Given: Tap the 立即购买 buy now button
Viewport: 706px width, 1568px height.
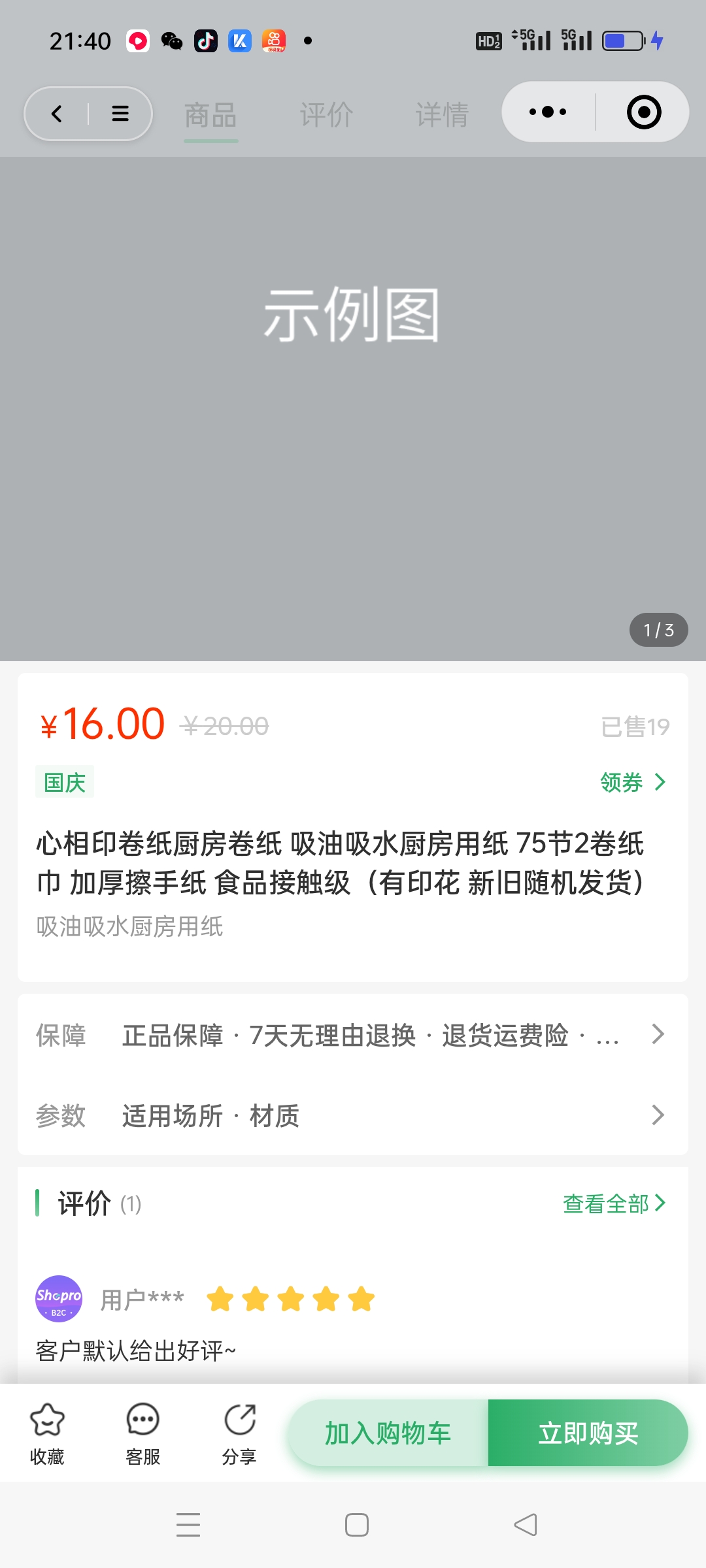Looking at the screenshot, I should pyautogui.click(x=586, y=1433).
